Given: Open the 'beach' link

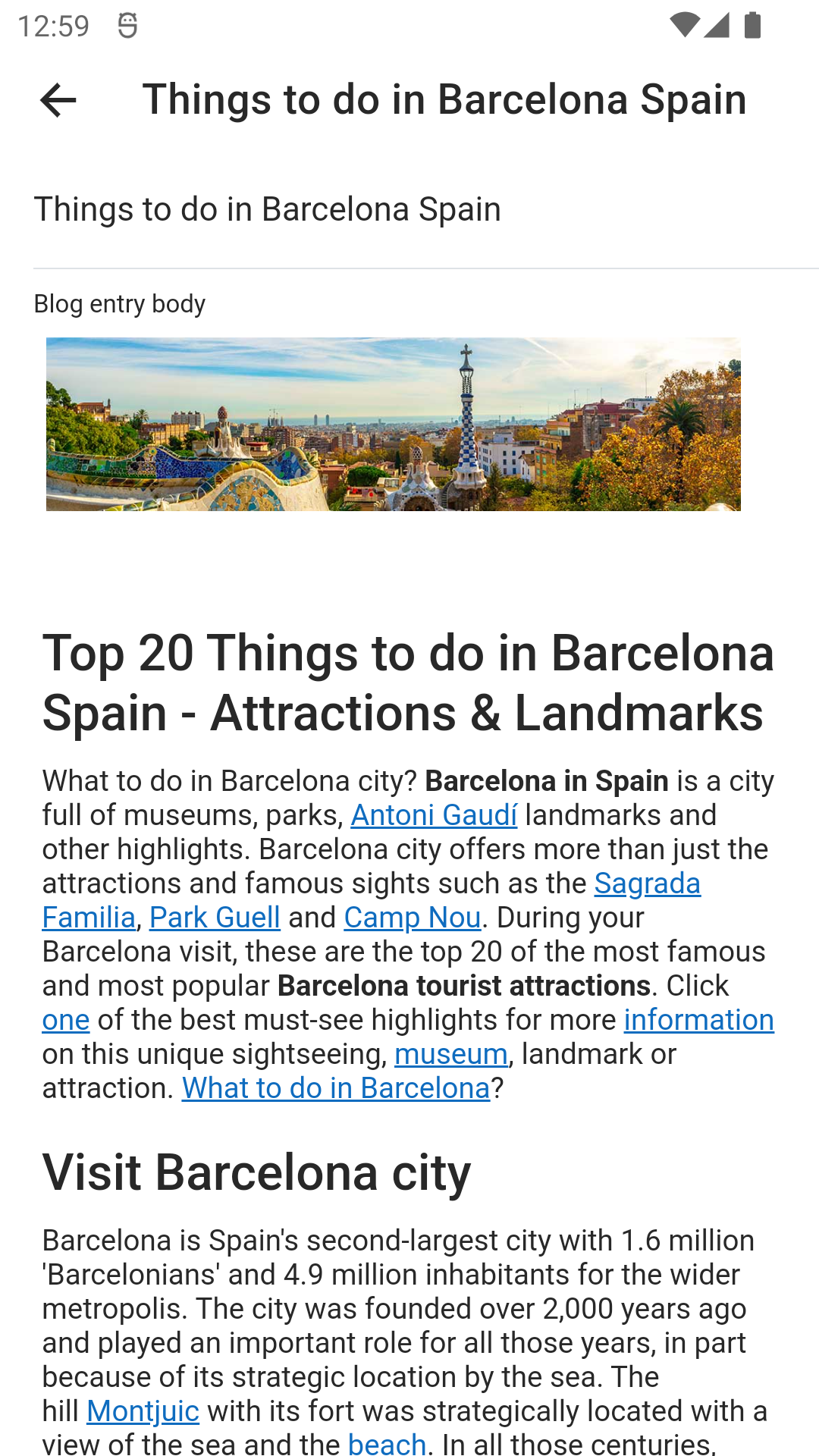Looking at the screenshot, I should pos(387,1443).
